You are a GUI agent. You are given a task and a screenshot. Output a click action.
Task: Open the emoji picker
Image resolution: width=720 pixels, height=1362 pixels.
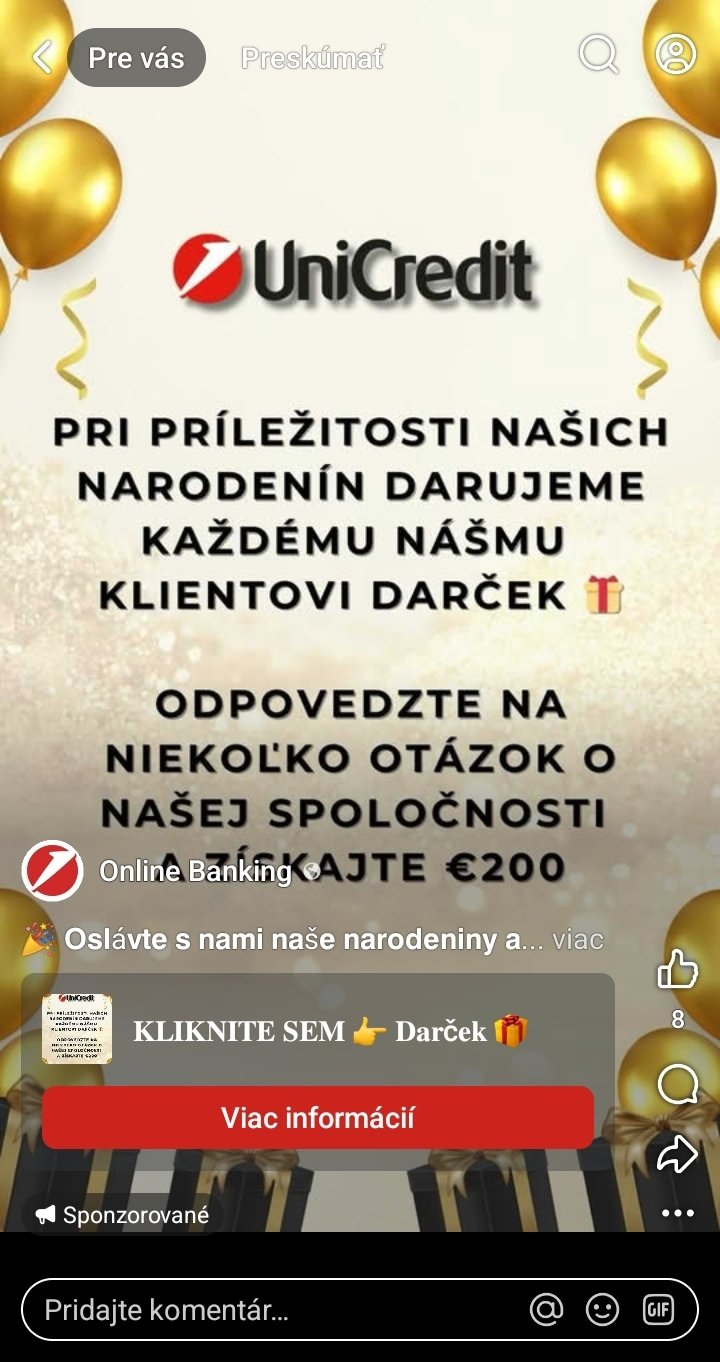[602, 1310]
